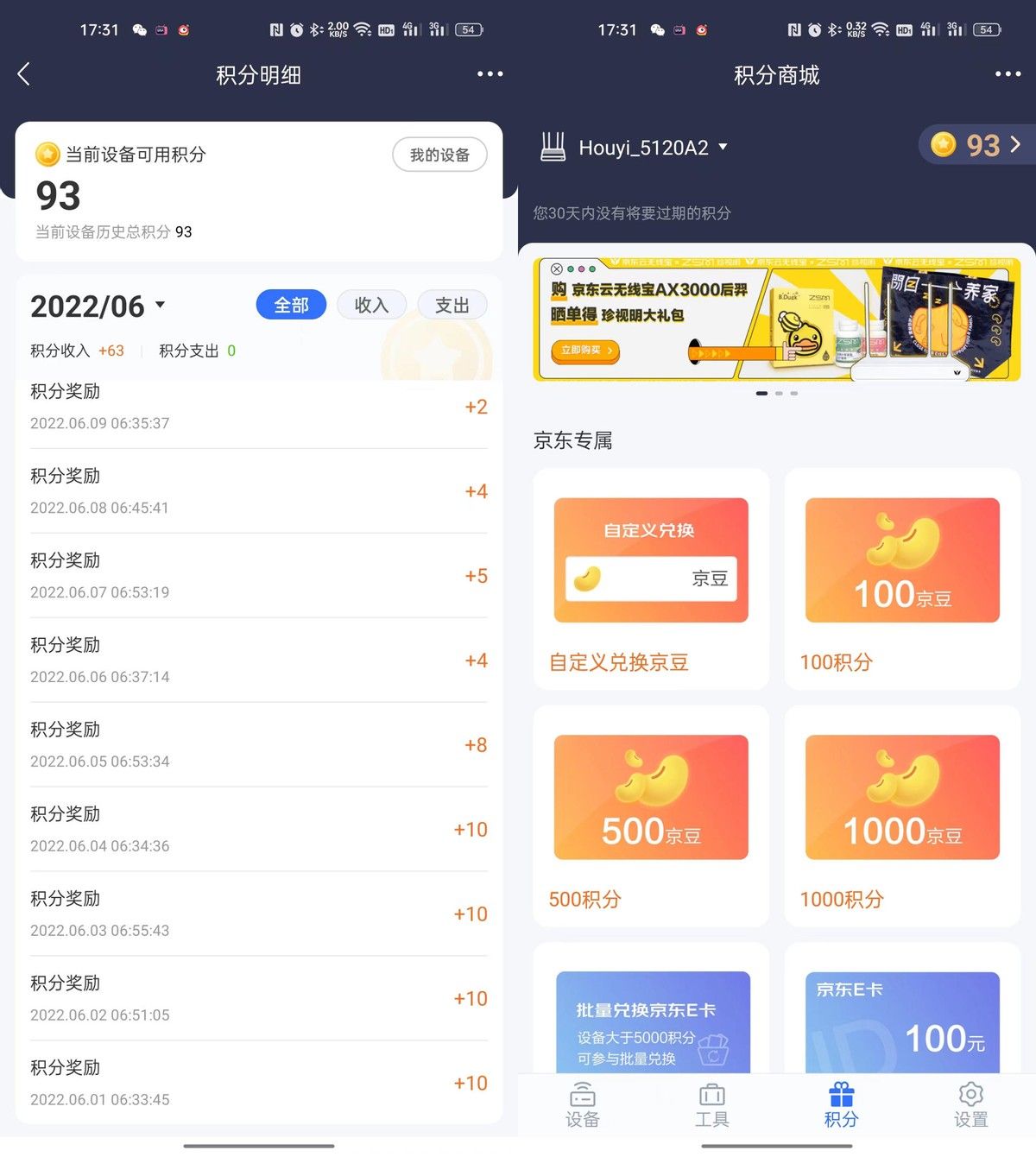The width and height of the screenshot is (1036, 1157).
Task: Switch to the 设置 tab
Action: pos(970,1106)
